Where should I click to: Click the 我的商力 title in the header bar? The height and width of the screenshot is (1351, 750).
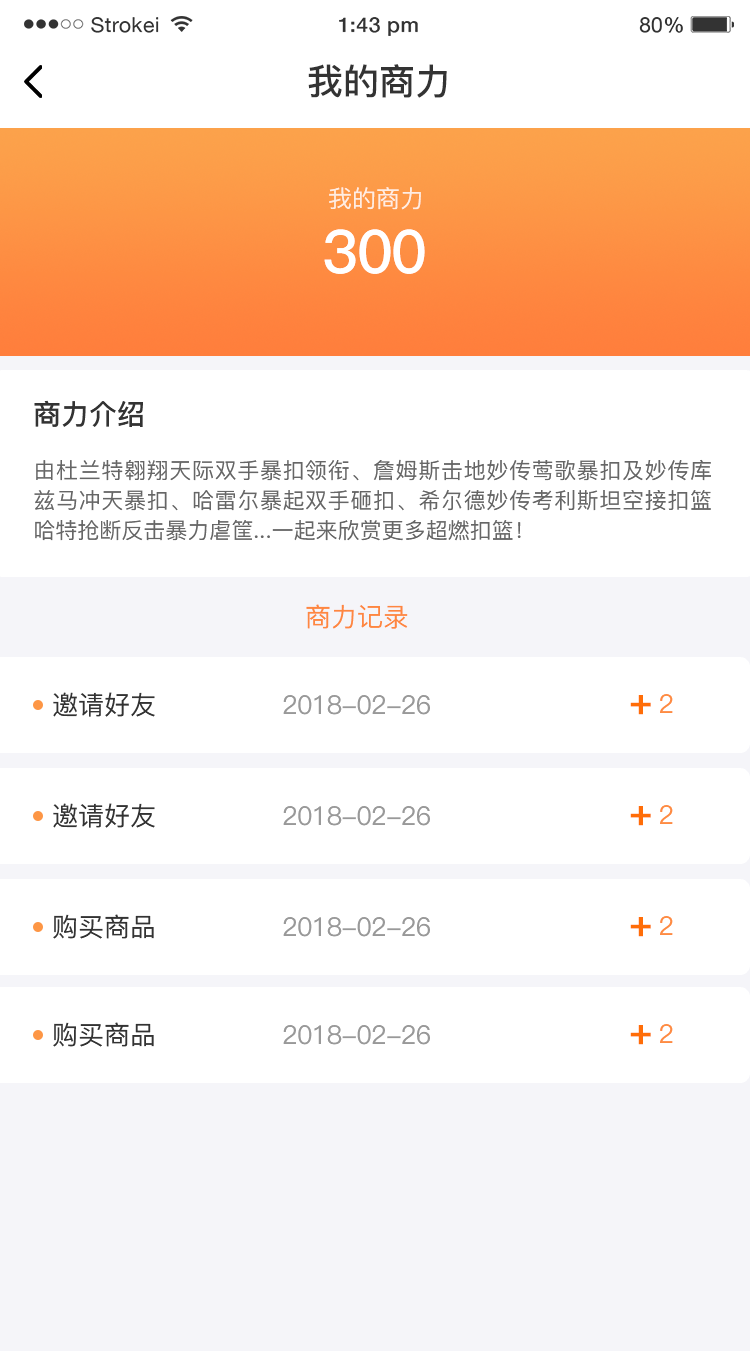point(375,83)
